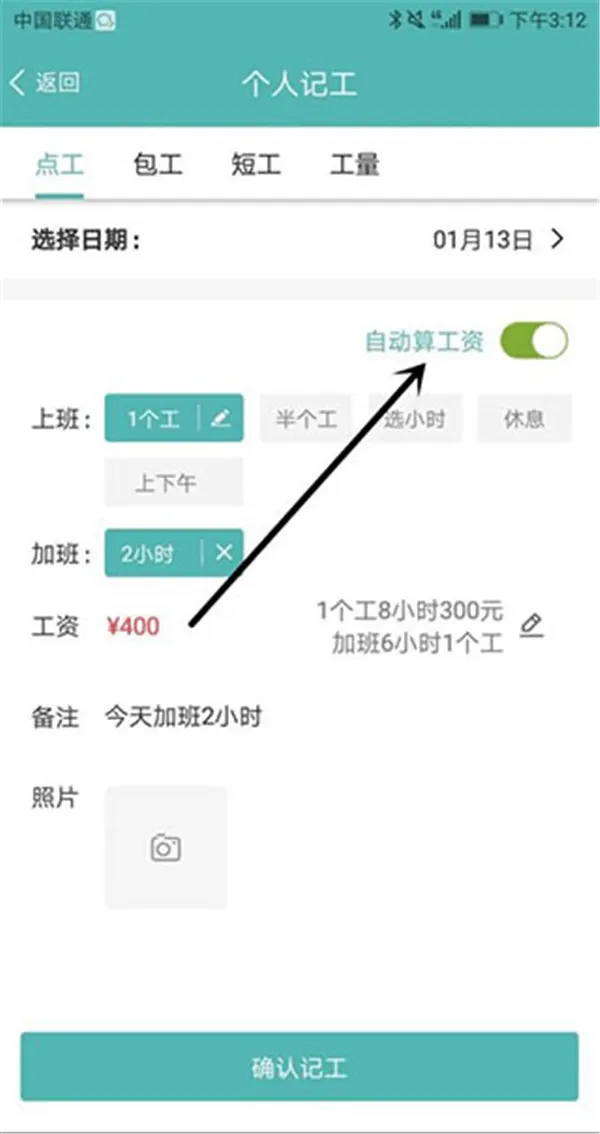Viewport: 600px width, 1134px height.
Task: Go back via 返回
Action: (x=45, y=83)
